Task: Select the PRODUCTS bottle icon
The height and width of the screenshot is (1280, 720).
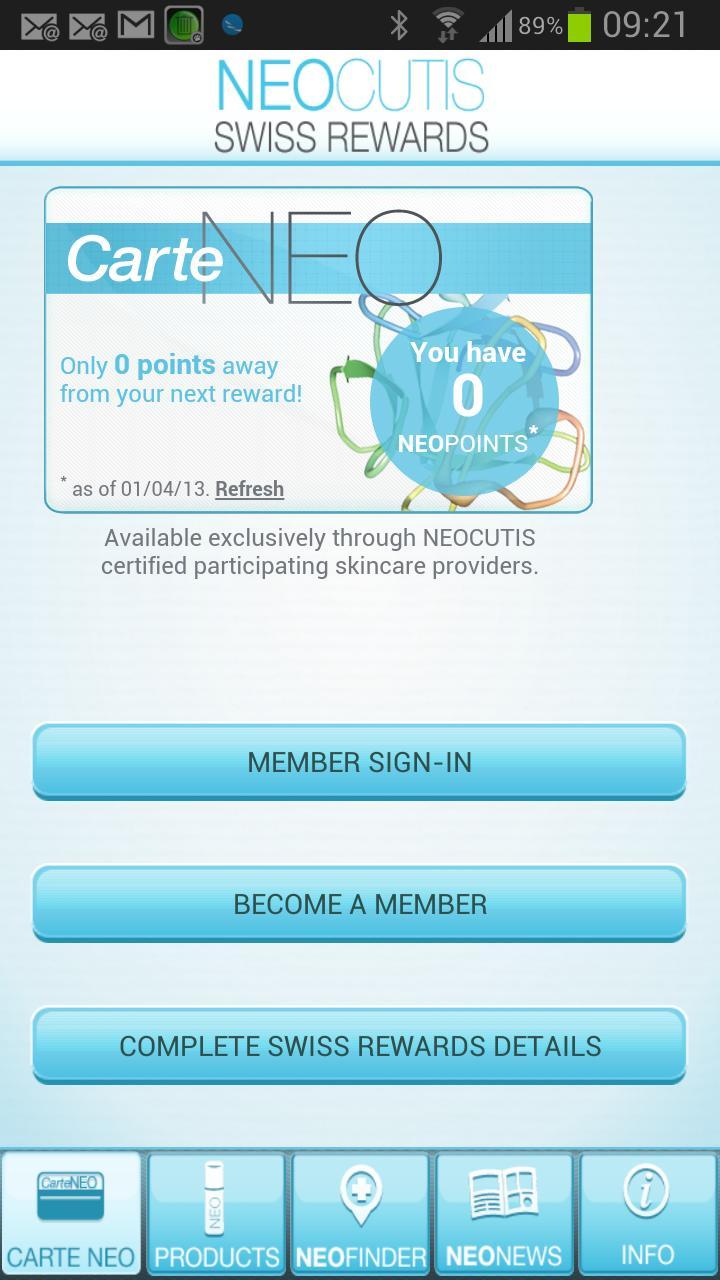Action: point(215,1197)
